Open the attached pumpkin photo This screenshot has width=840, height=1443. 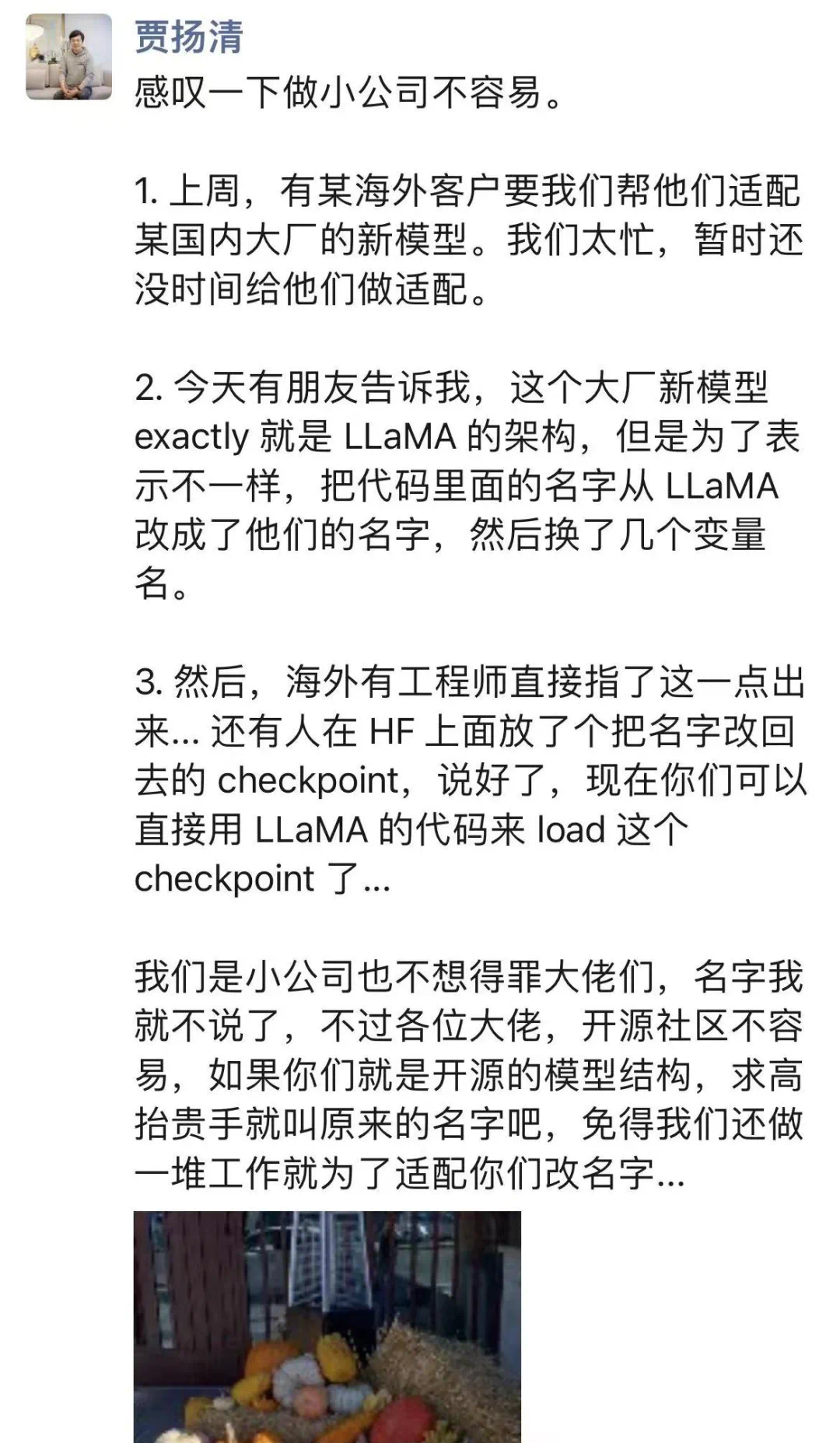(x=327, y=1326)
